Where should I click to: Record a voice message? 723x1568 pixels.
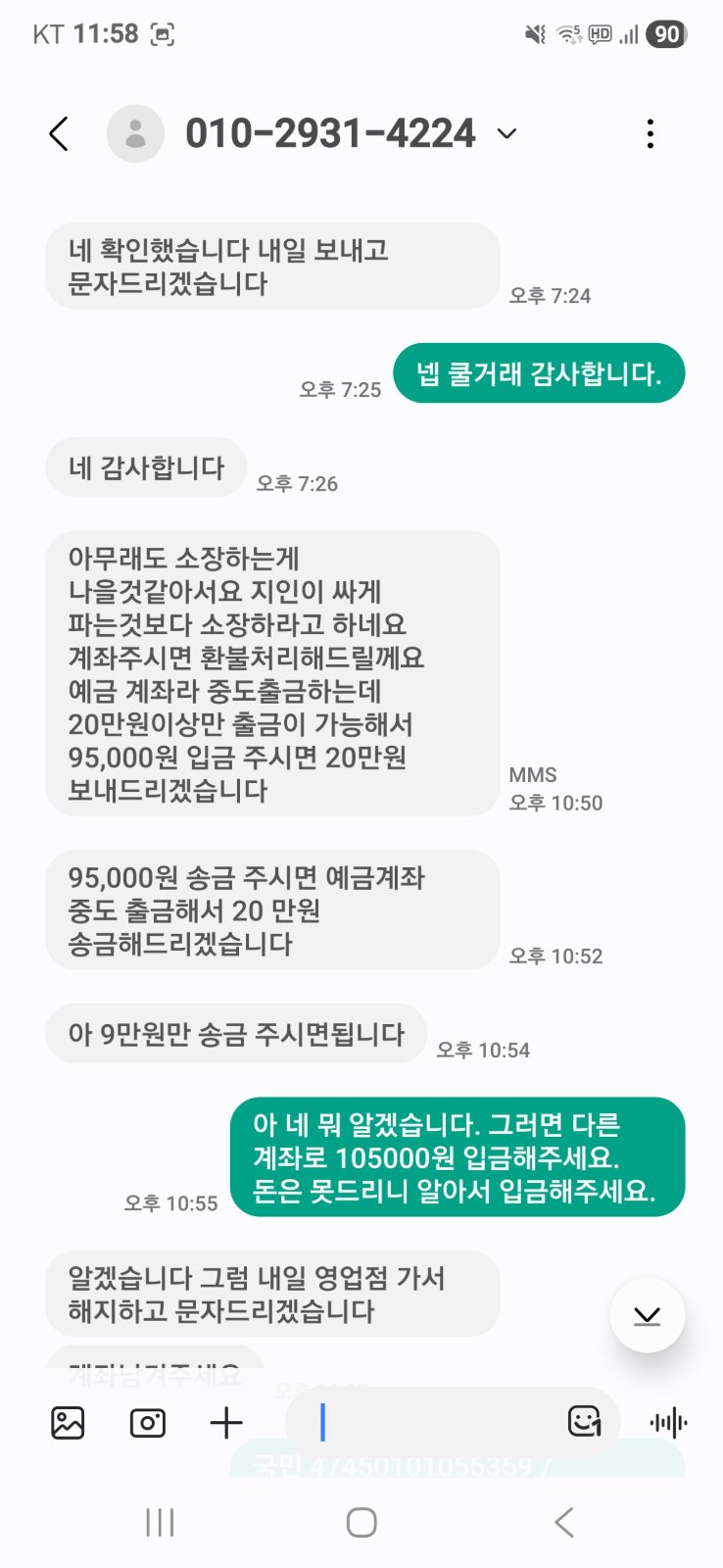(668, 1422)
